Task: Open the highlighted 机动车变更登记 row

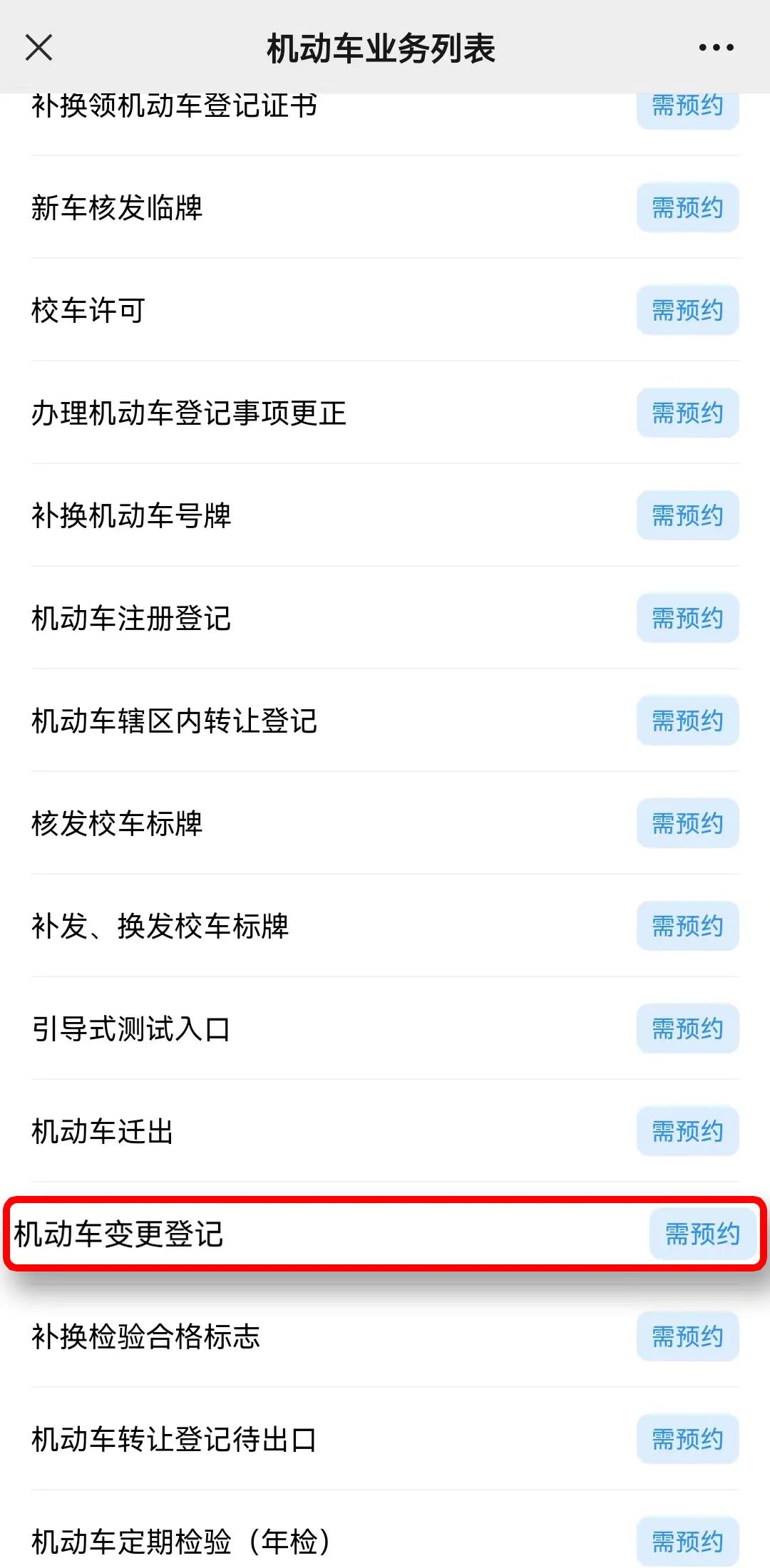Action: click(x=385, y=1234)
